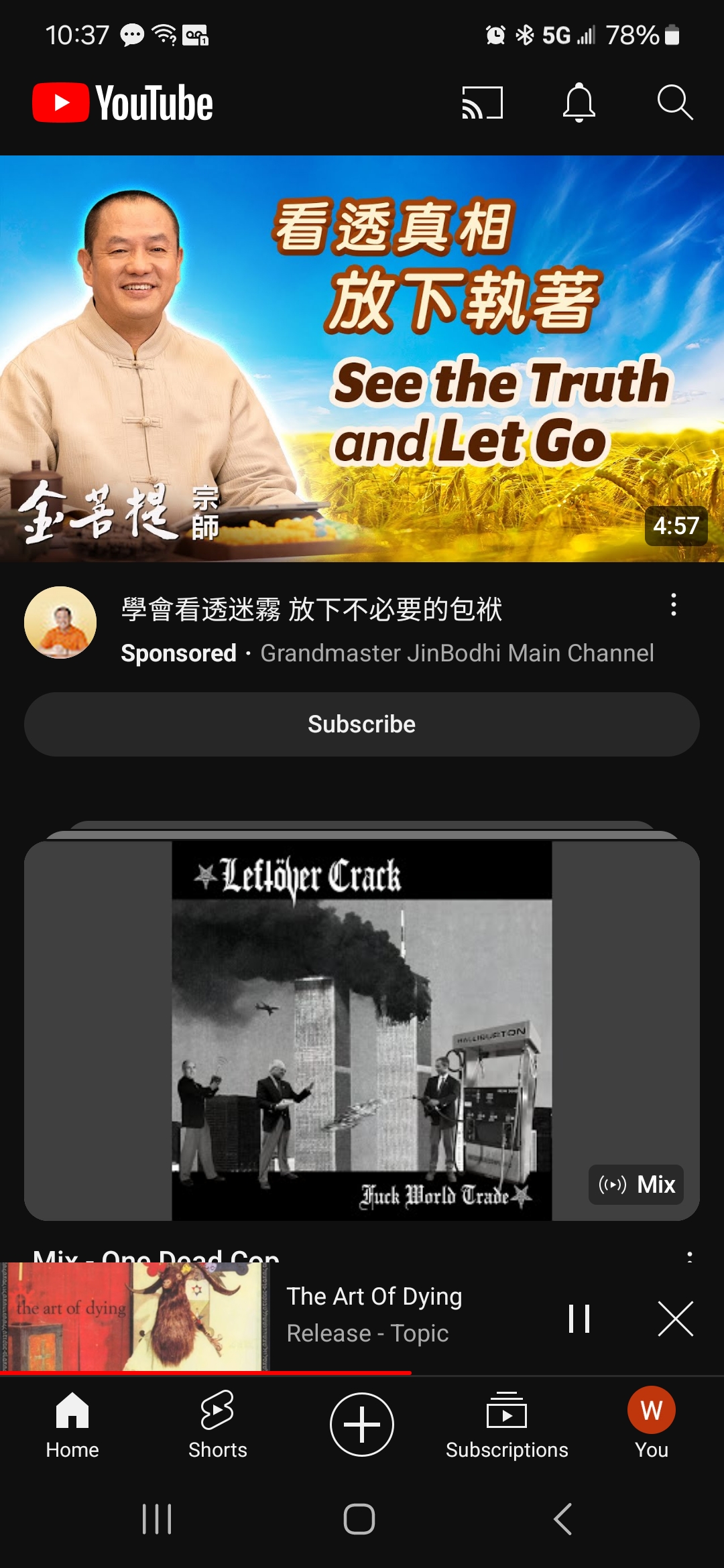This screenshot has width=724, height=1568.
Task: Switch to the Shorts tab
Action: pyautogui.click(x=217, y=1425)
